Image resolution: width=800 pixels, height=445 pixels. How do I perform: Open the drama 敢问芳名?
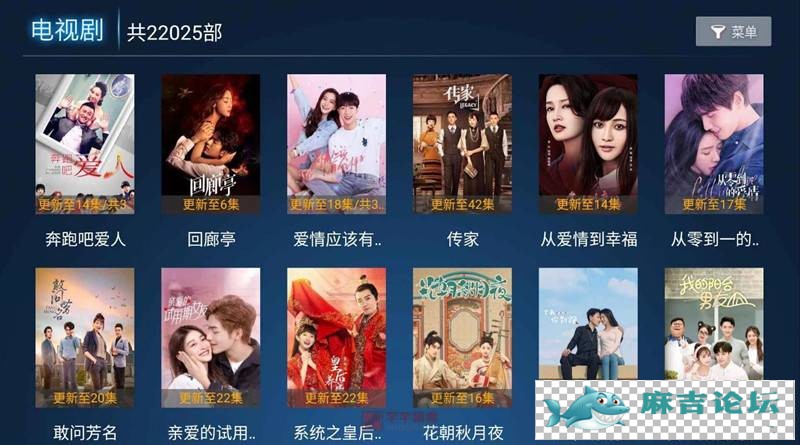(x=85, y=337)
